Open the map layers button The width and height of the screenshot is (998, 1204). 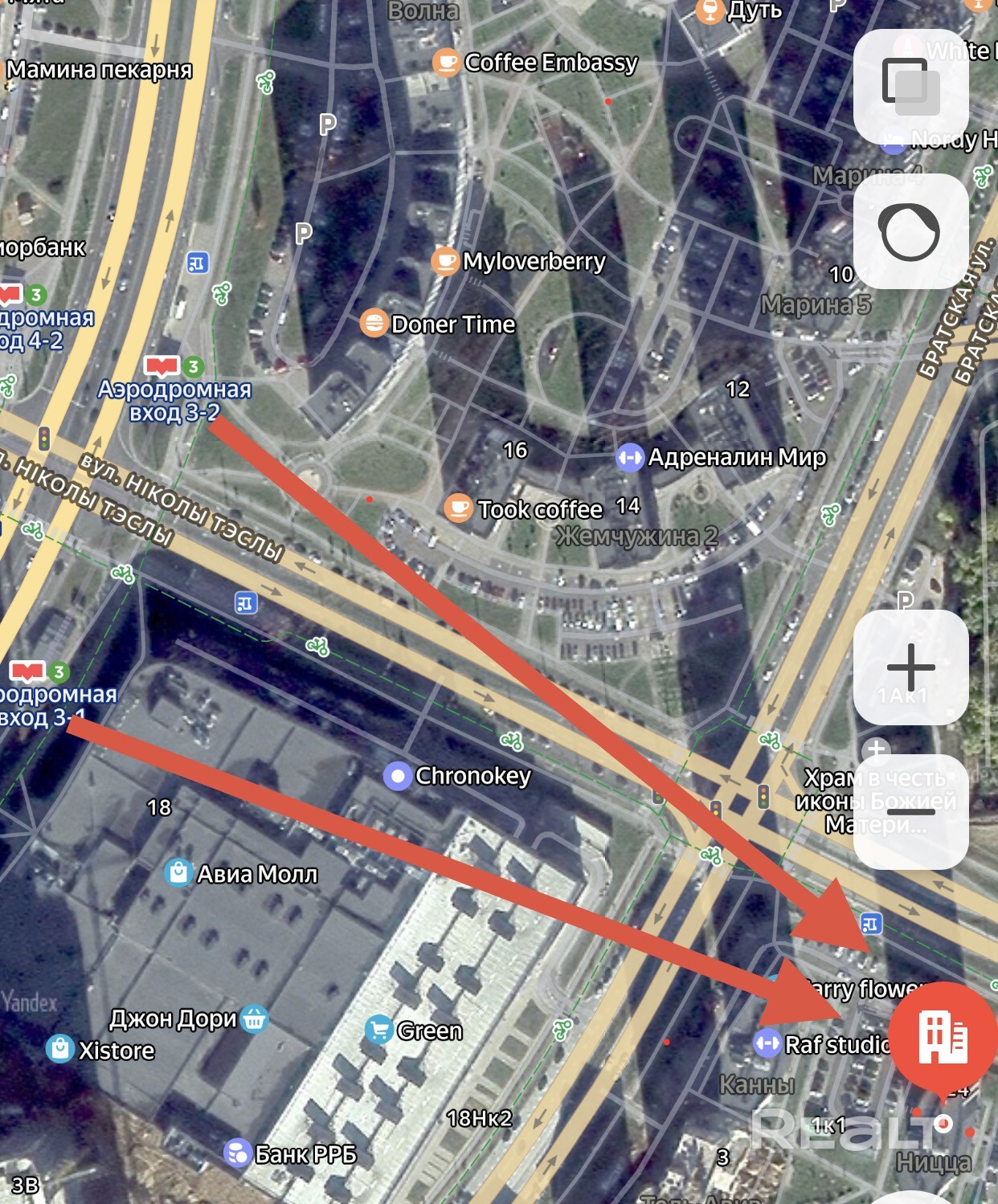(x=910, y=85)
